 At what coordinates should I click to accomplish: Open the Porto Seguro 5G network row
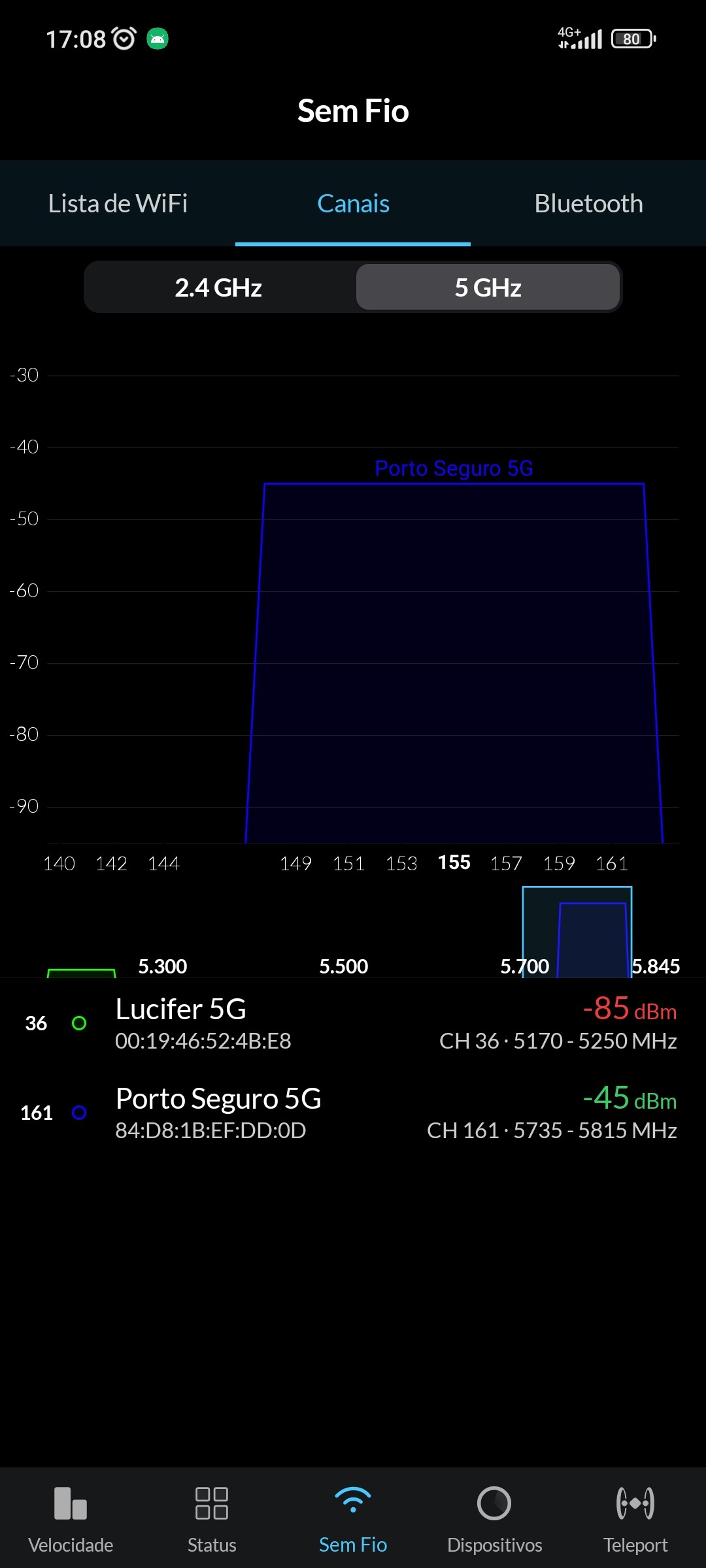pyautogui.click(x=353, y=1113)
